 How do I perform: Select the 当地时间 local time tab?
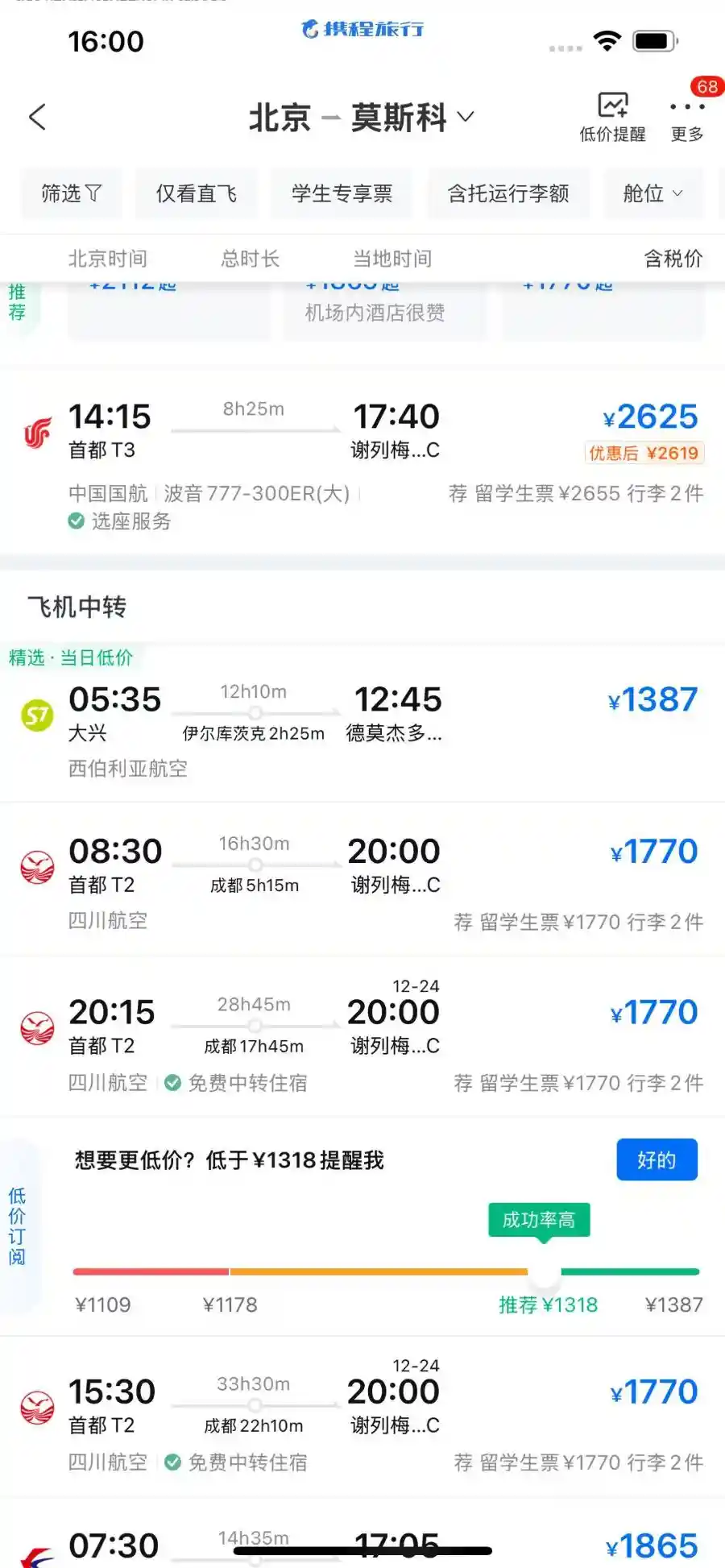(x=392, y=259)
